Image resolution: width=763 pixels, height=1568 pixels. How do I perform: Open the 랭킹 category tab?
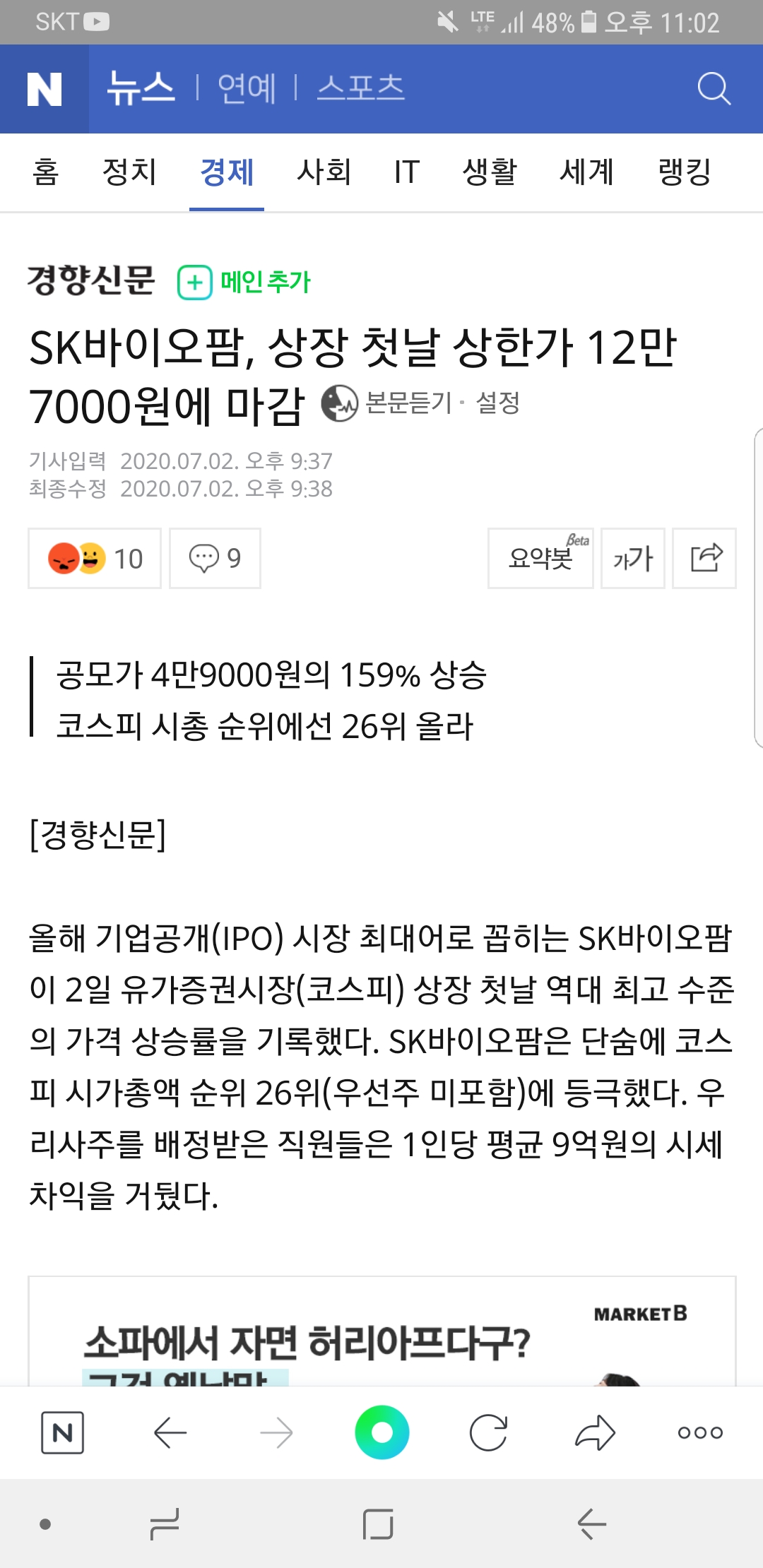(684, 172)
